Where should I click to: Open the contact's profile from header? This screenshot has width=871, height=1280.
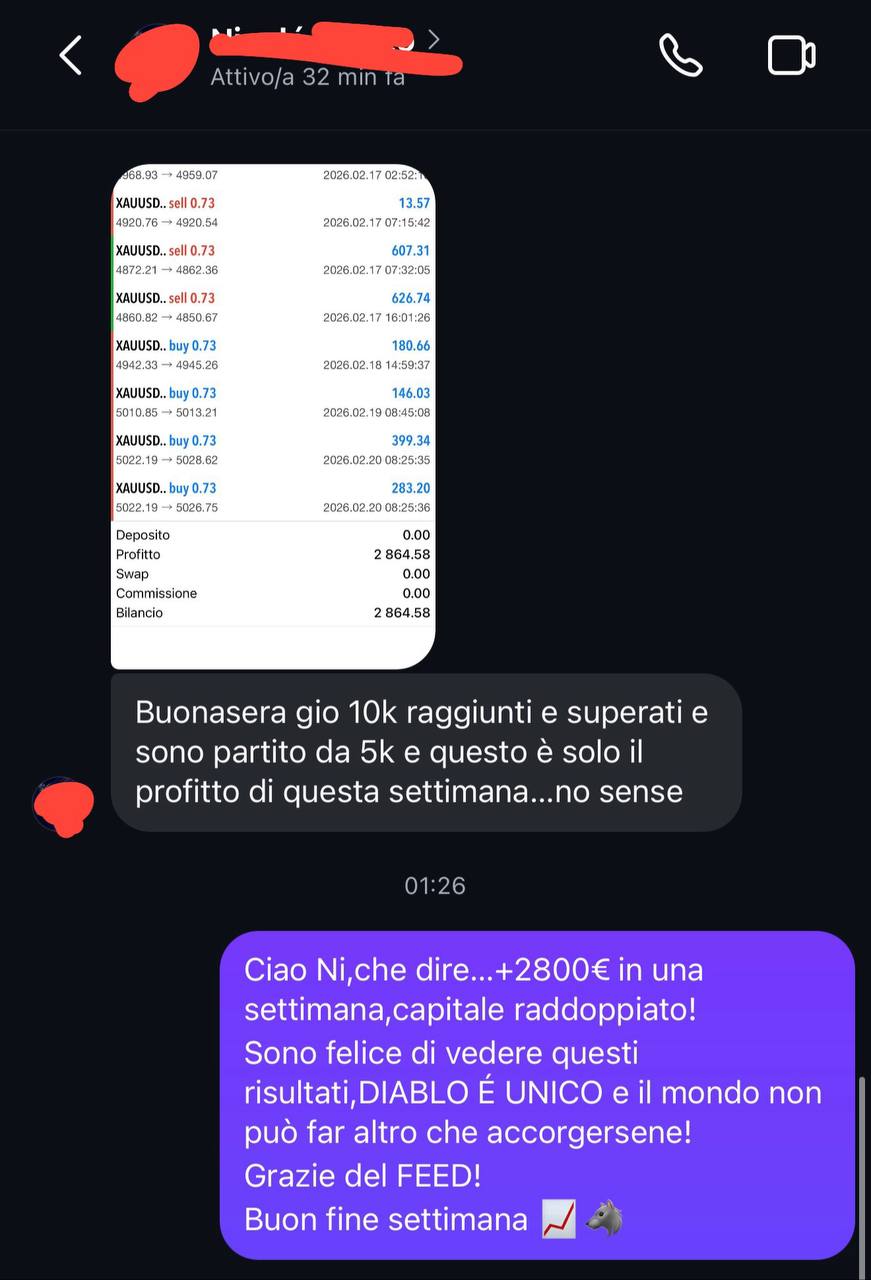[x=310, y=58]
